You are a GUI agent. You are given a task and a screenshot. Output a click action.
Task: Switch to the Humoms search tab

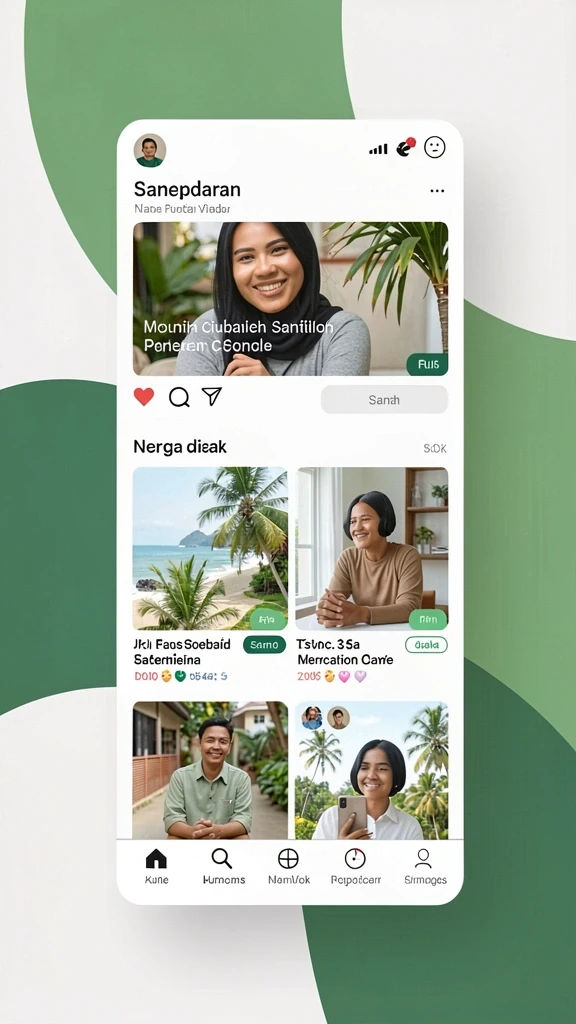(223, 867)
